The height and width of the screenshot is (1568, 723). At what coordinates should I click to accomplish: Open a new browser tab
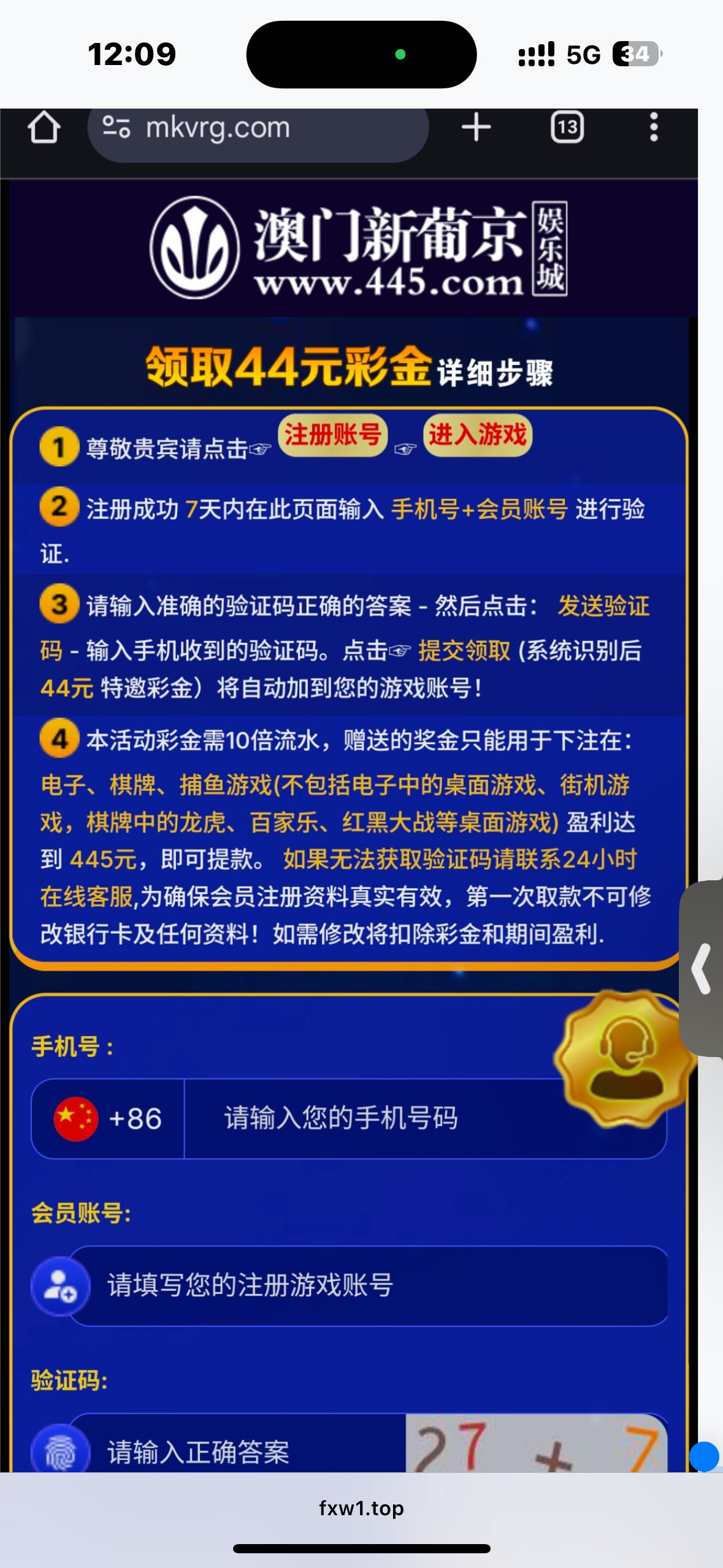476,128
